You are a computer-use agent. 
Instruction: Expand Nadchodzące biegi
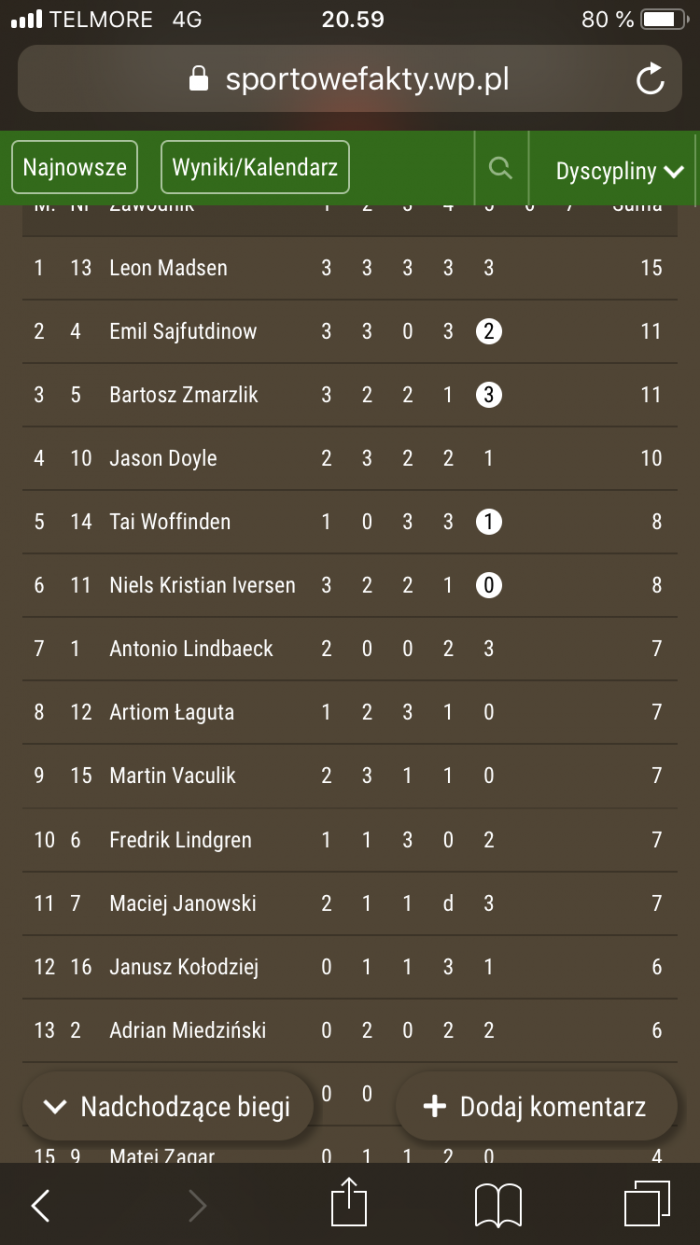(x=167, y=1106)
